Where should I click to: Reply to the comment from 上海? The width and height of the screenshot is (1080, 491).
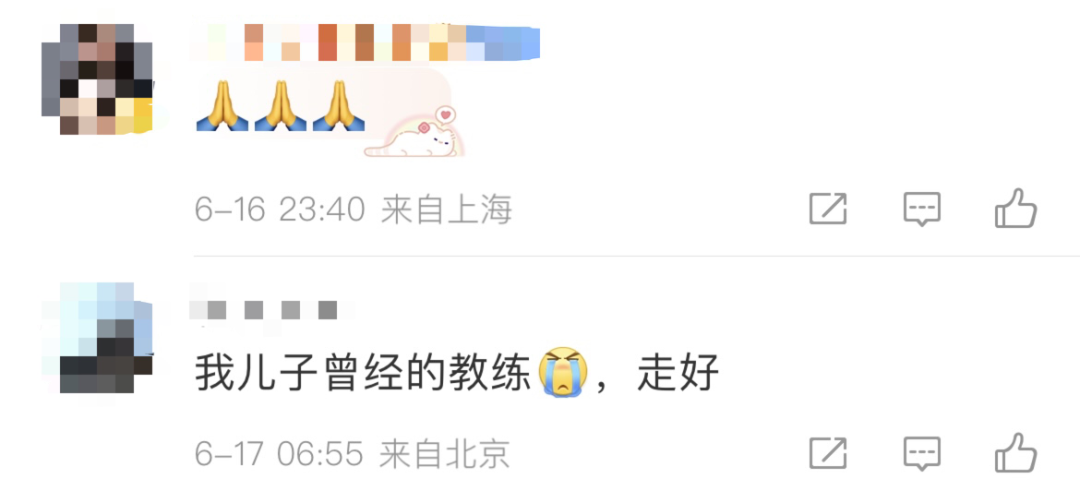922,209
